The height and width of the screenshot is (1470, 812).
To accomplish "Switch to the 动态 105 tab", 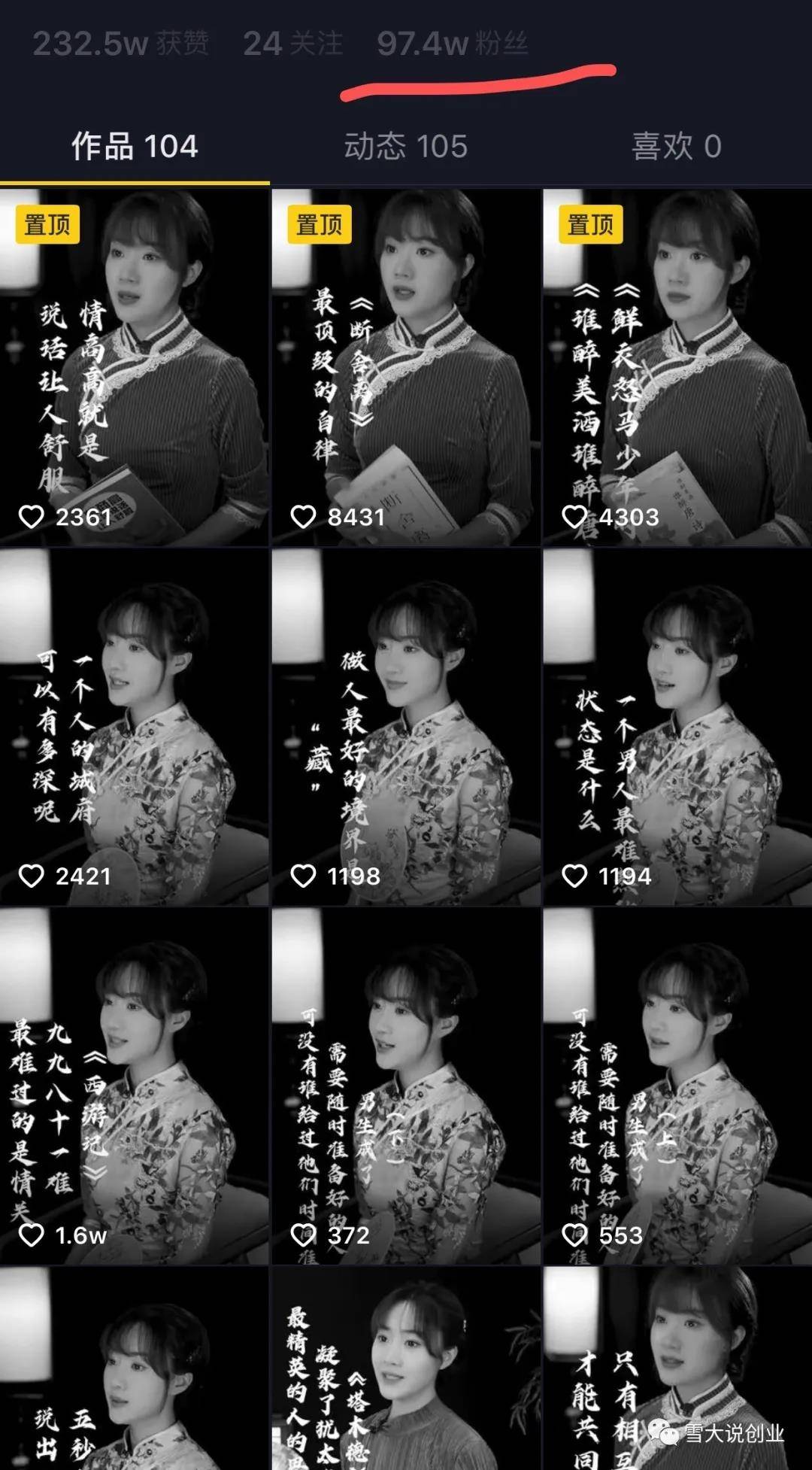I will tap(406, 147).
